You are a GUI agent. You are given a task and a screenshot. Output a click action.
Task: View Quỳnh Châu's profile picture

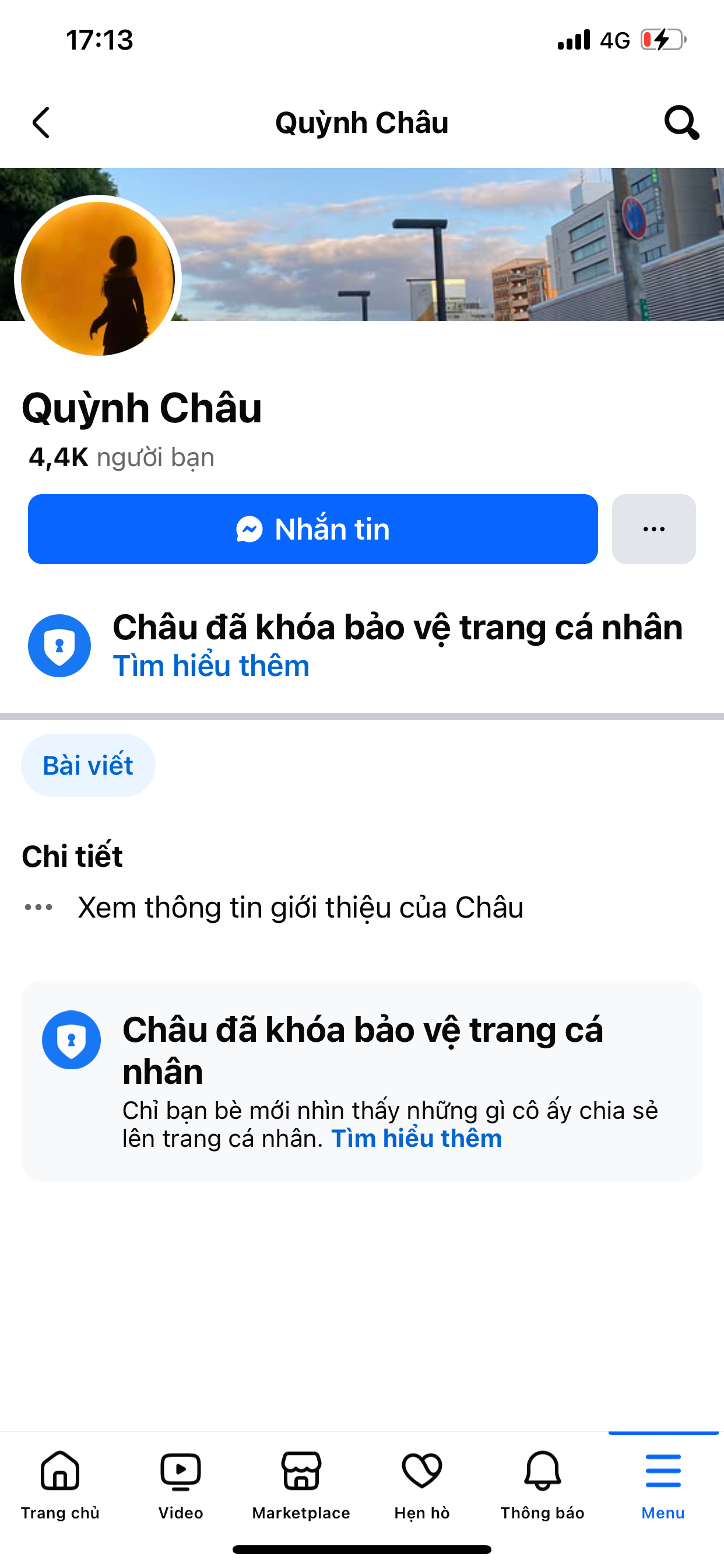click(x=97, y=278)
